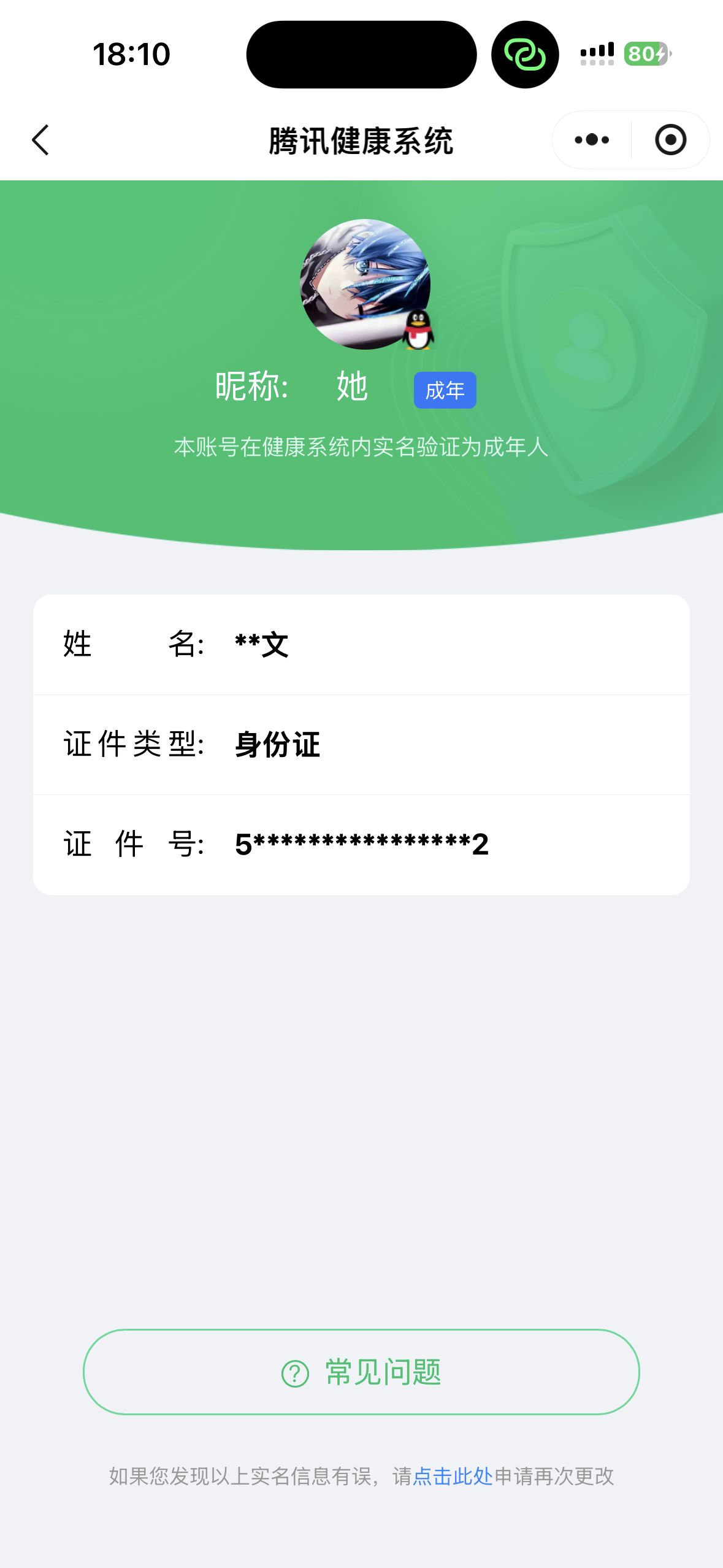
Task: Expand the 证件号 masked ID row
Action: tap(362, 843)
